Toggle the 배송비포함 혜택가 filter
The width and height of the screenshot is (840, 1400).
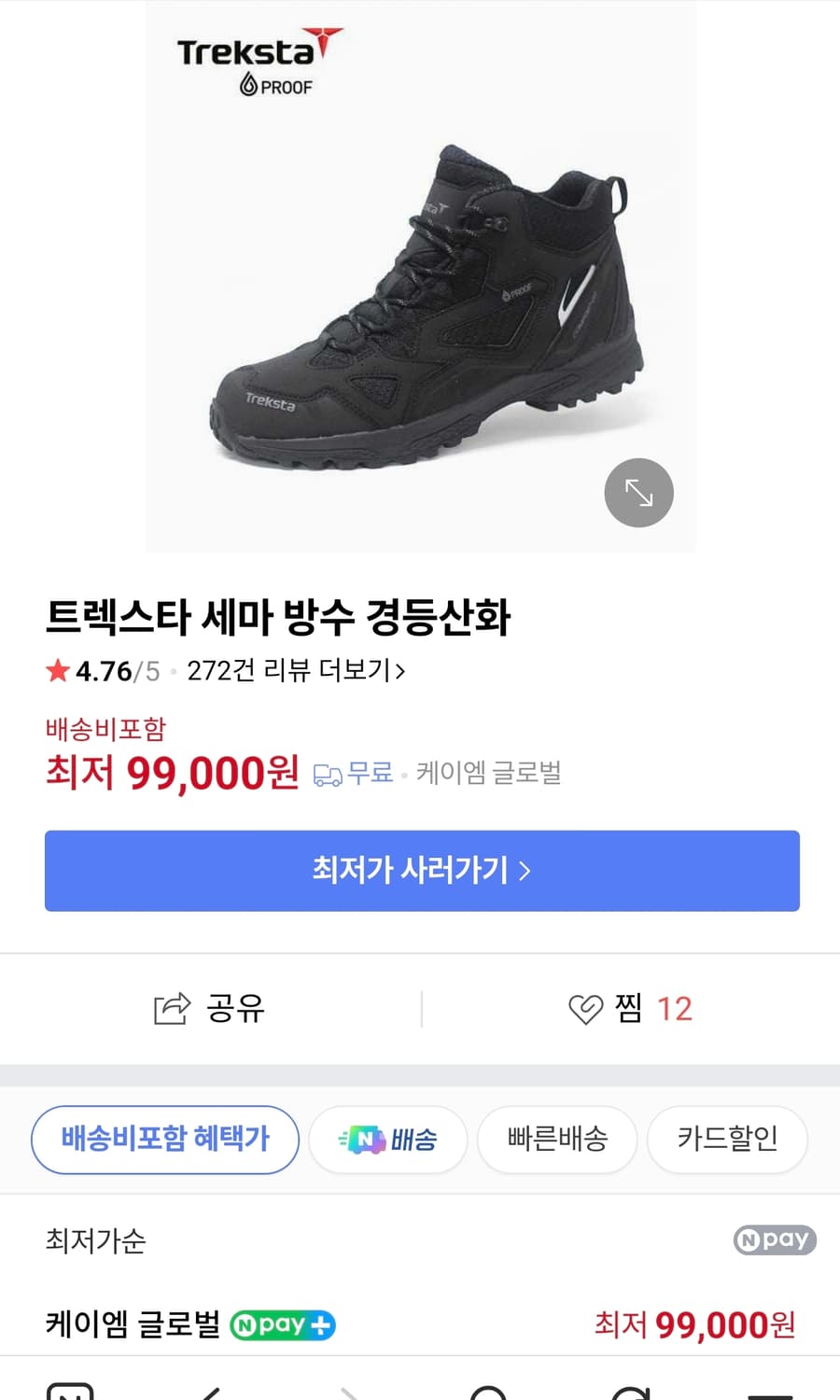pos(164,1140)
